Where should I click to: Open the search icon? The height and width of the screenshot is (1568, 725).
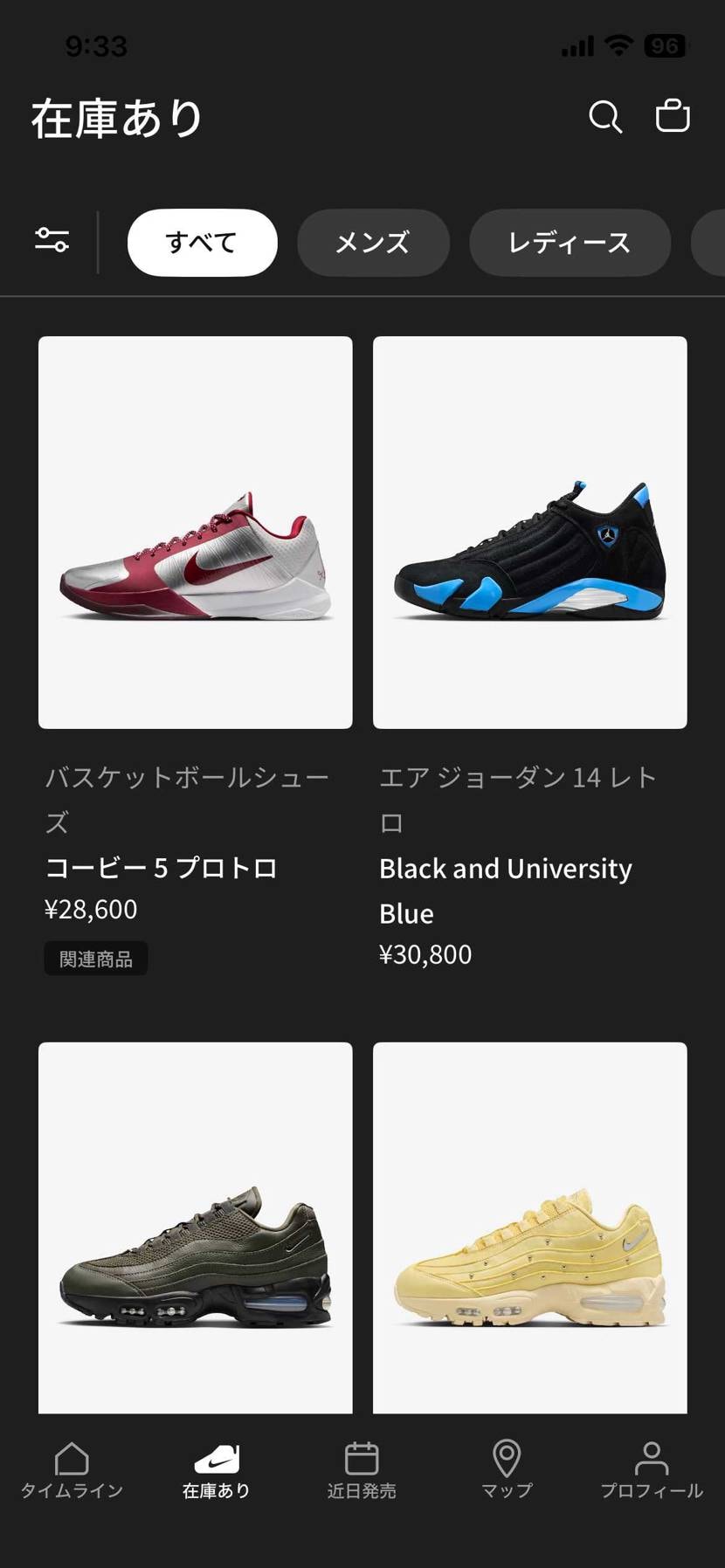(605, 116)
